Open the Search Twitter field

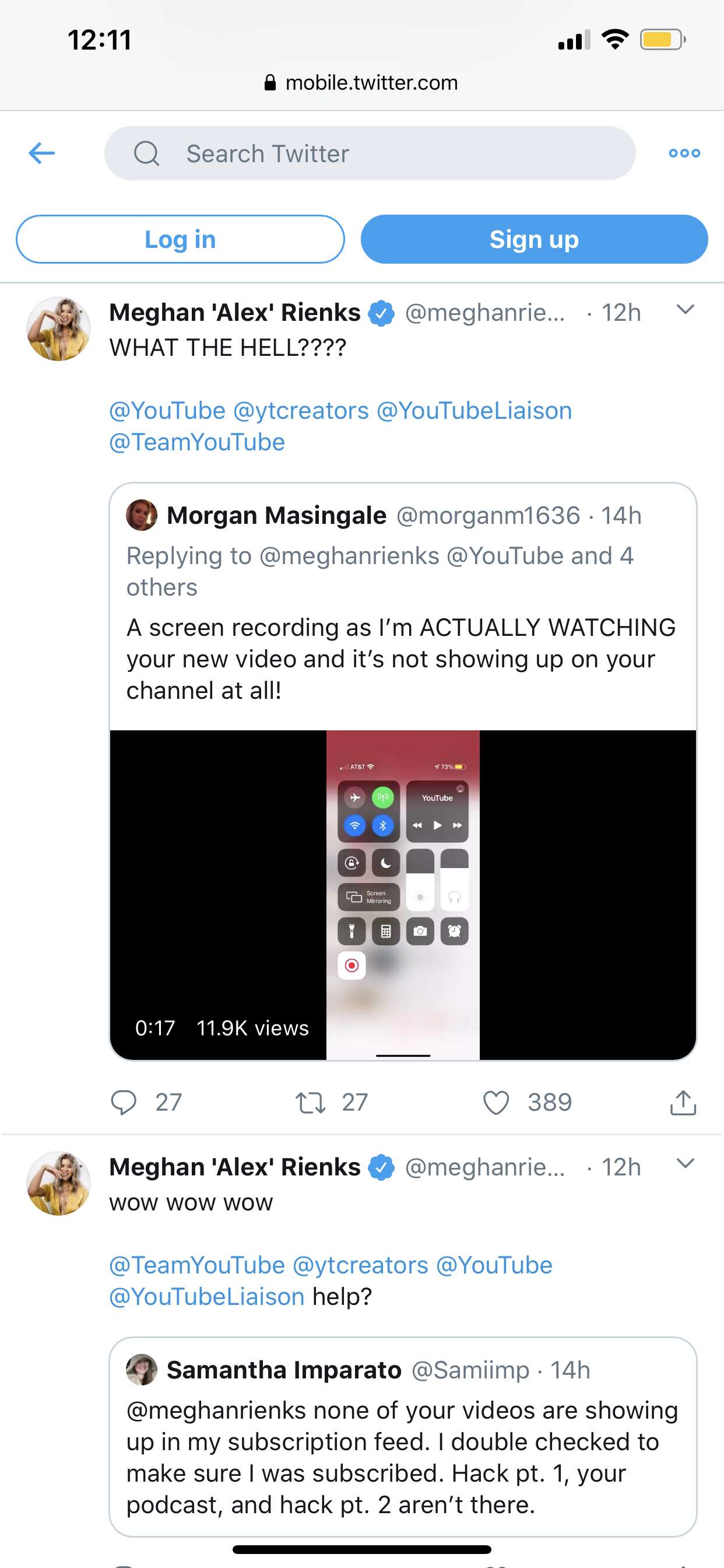click(370, 153)
